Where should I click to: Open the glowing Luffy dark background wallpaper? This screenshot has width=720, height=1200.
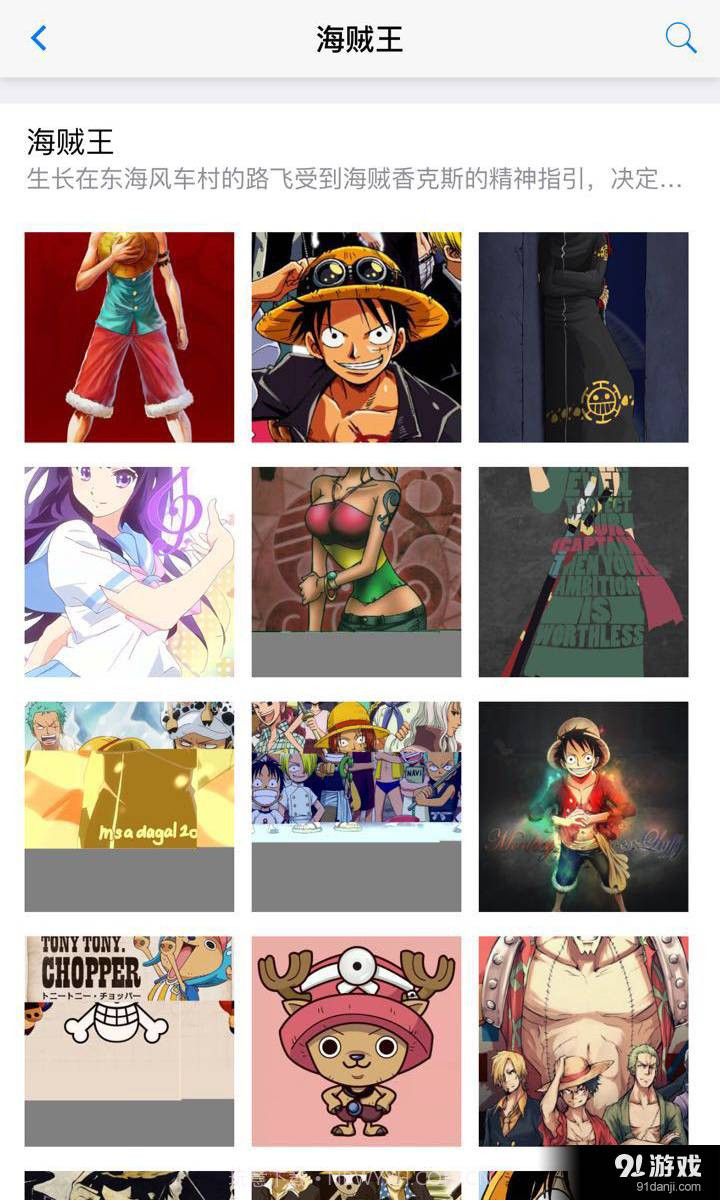[x=583, y=806]
